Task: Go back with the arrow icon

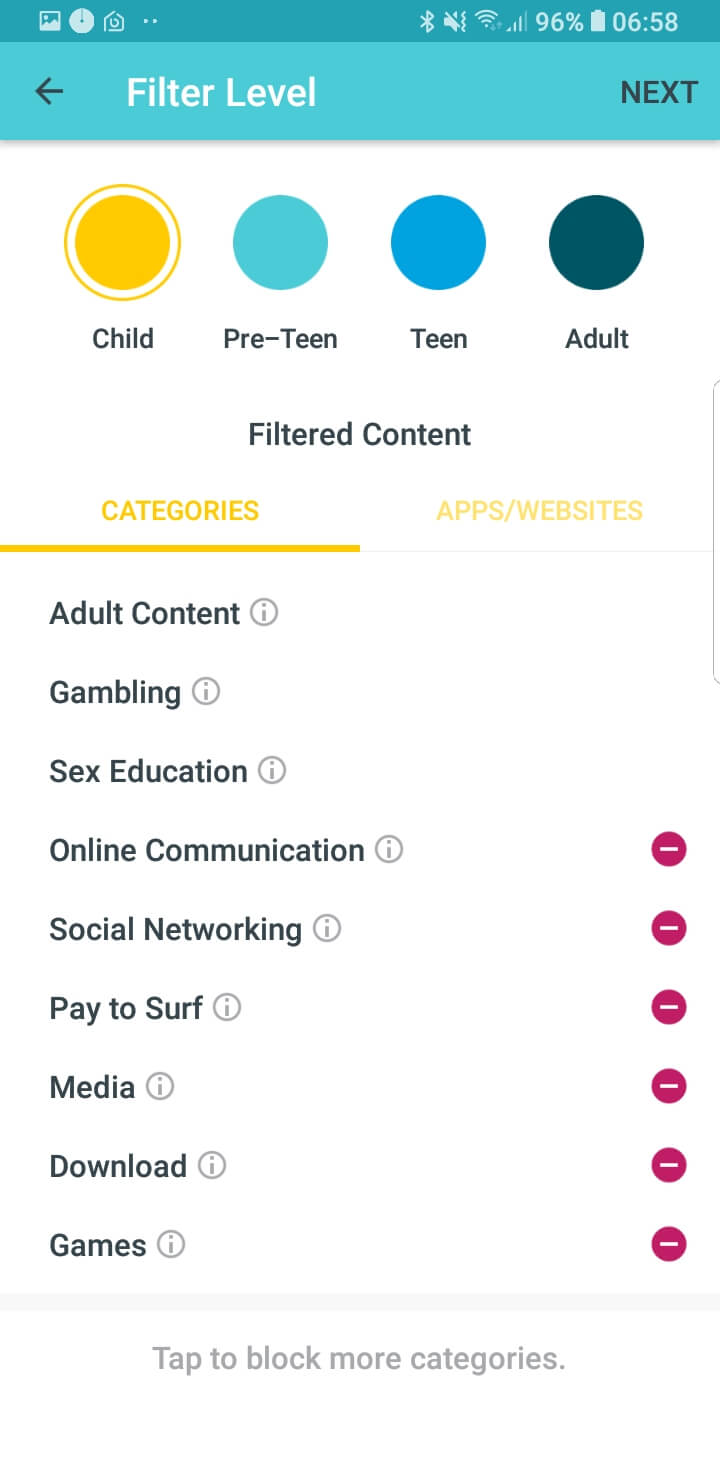Action: point(49,92)
